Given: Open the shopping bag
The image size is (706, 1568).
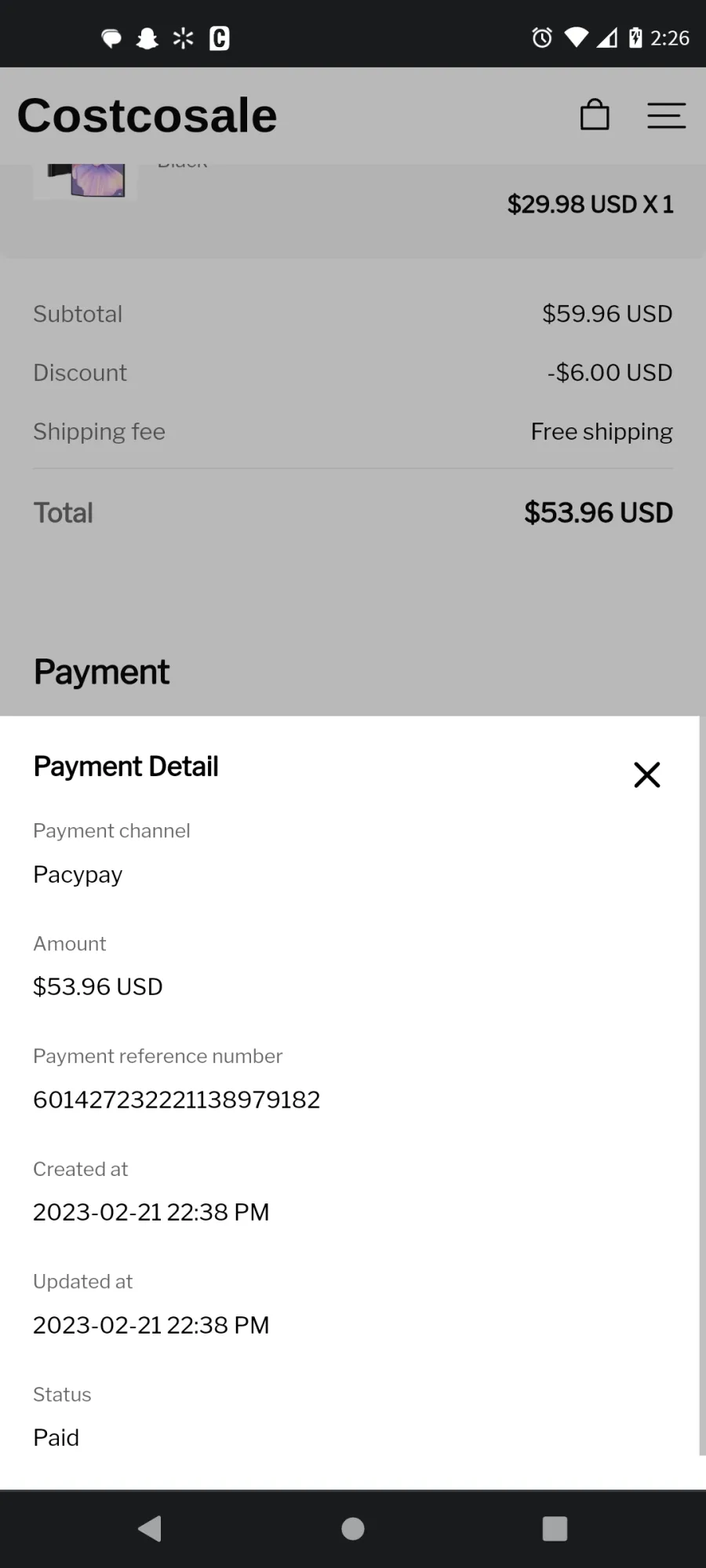Looking at the screenshot, I should 595,114.
